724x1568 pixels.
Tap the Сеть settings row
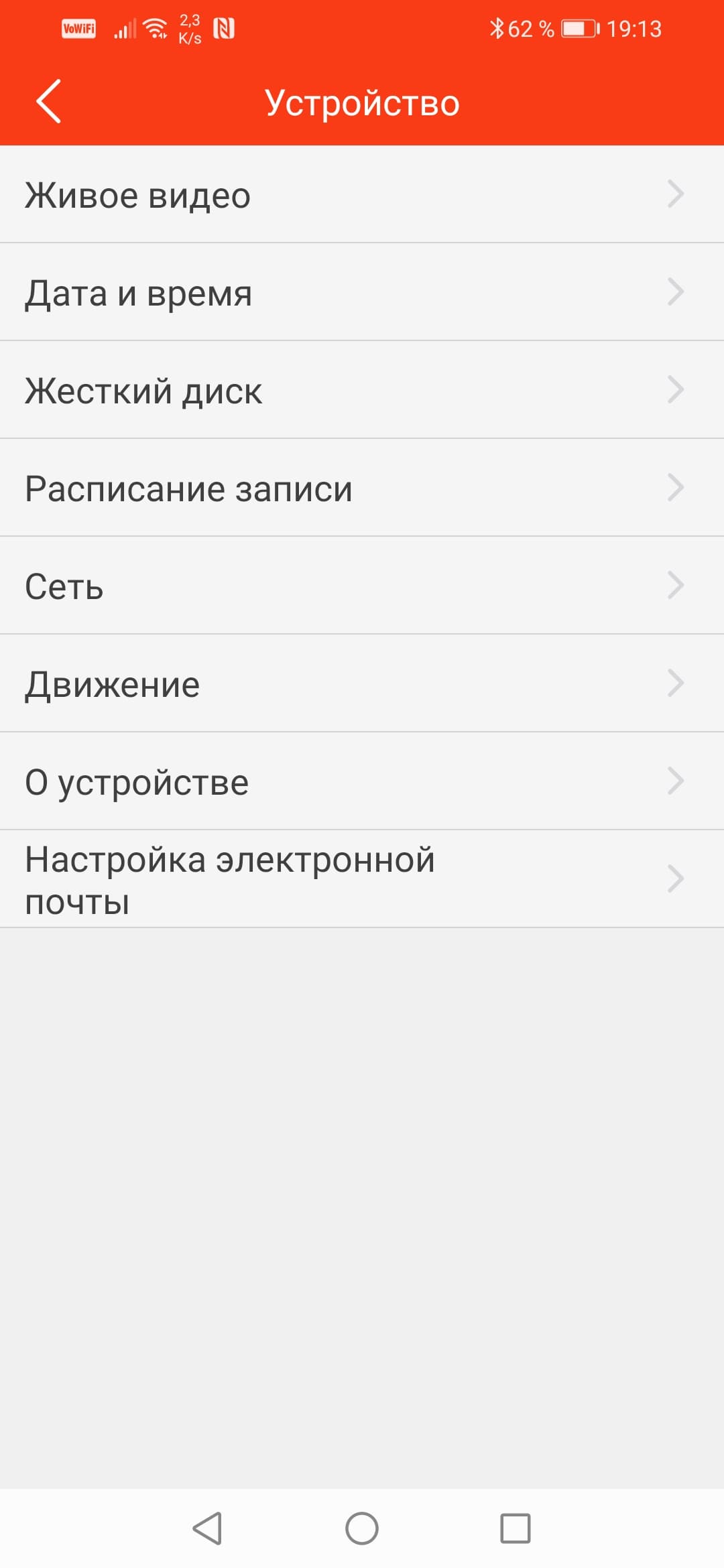(362, 586)
